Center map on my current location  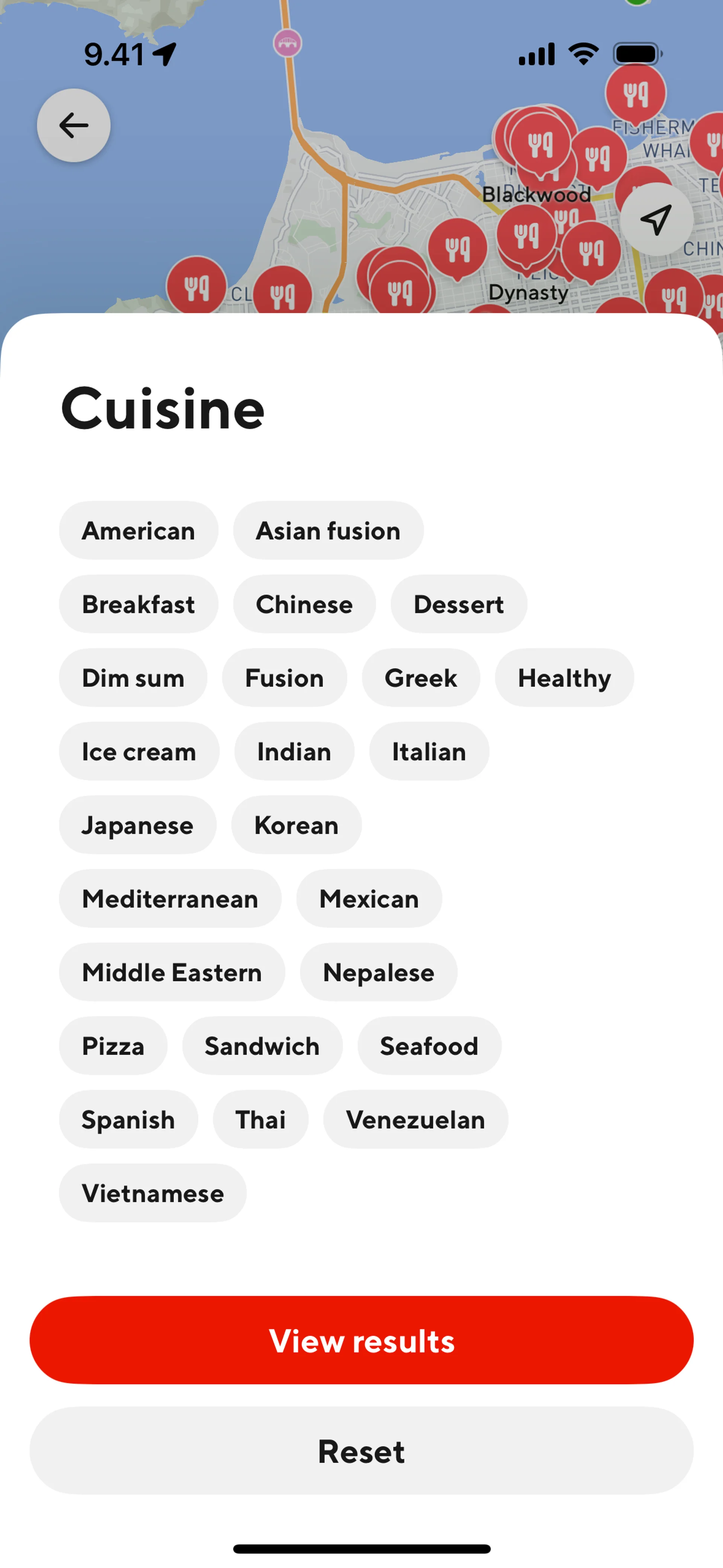pyautogui.click(x=656, y=219)
